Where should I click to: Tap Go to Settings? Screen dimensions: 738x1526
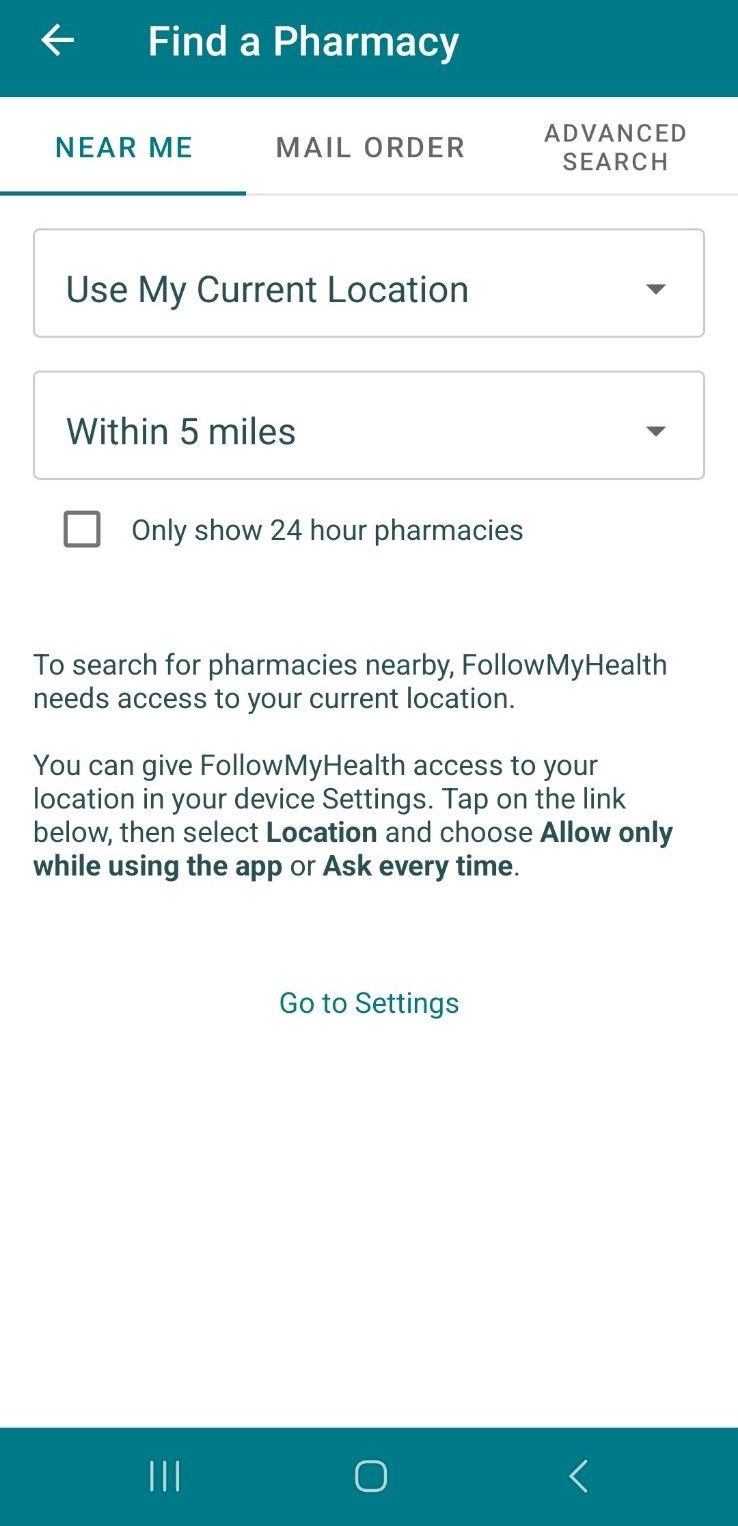click(x=368, y=1002)
